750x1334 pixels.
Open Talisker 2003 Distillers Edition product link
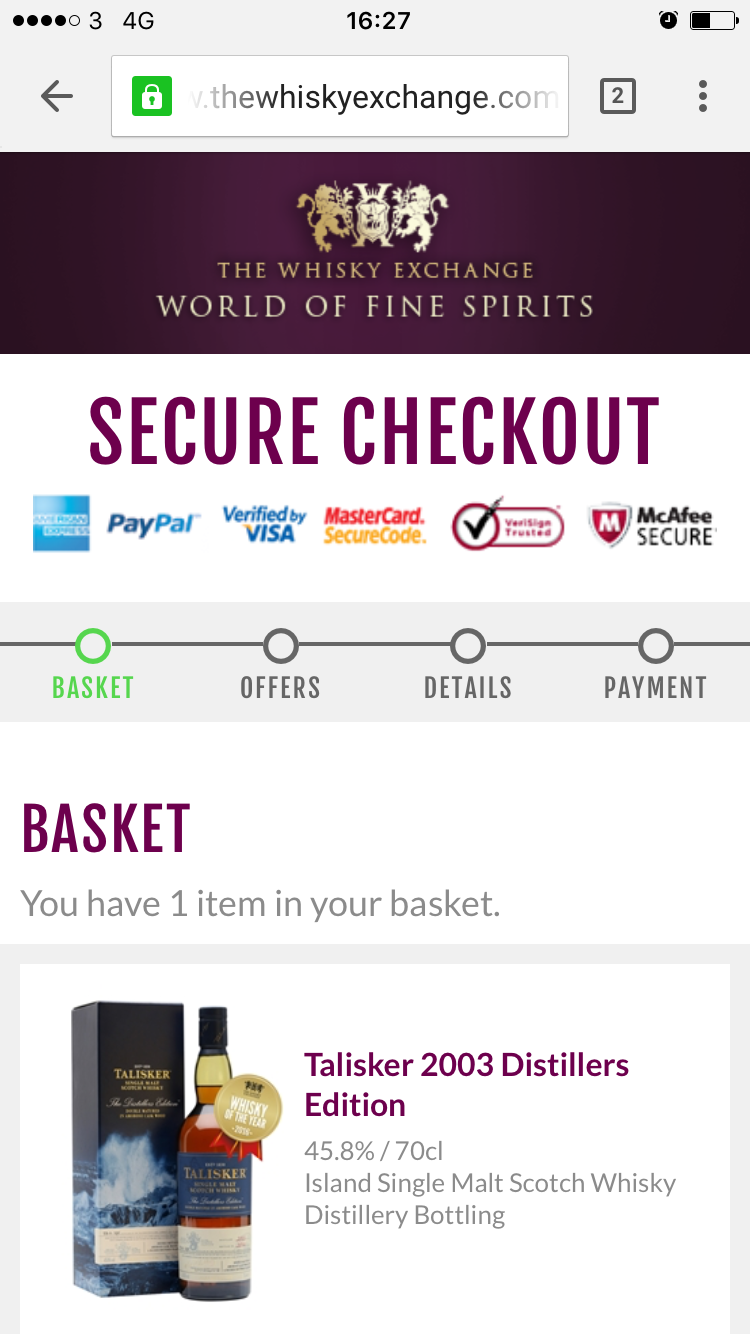[467, 1084]
